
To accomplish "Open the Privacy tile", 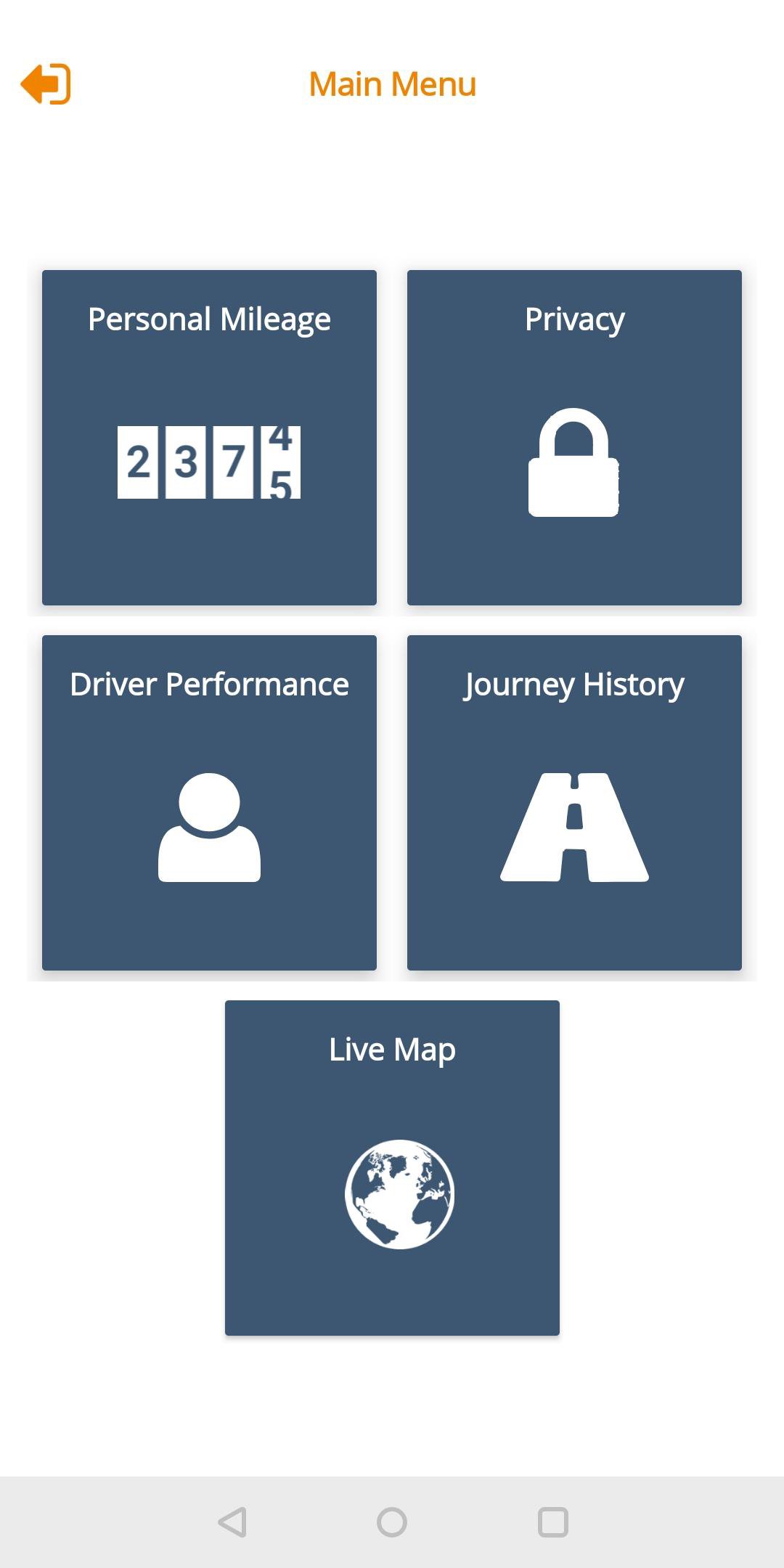I will 574,438.
